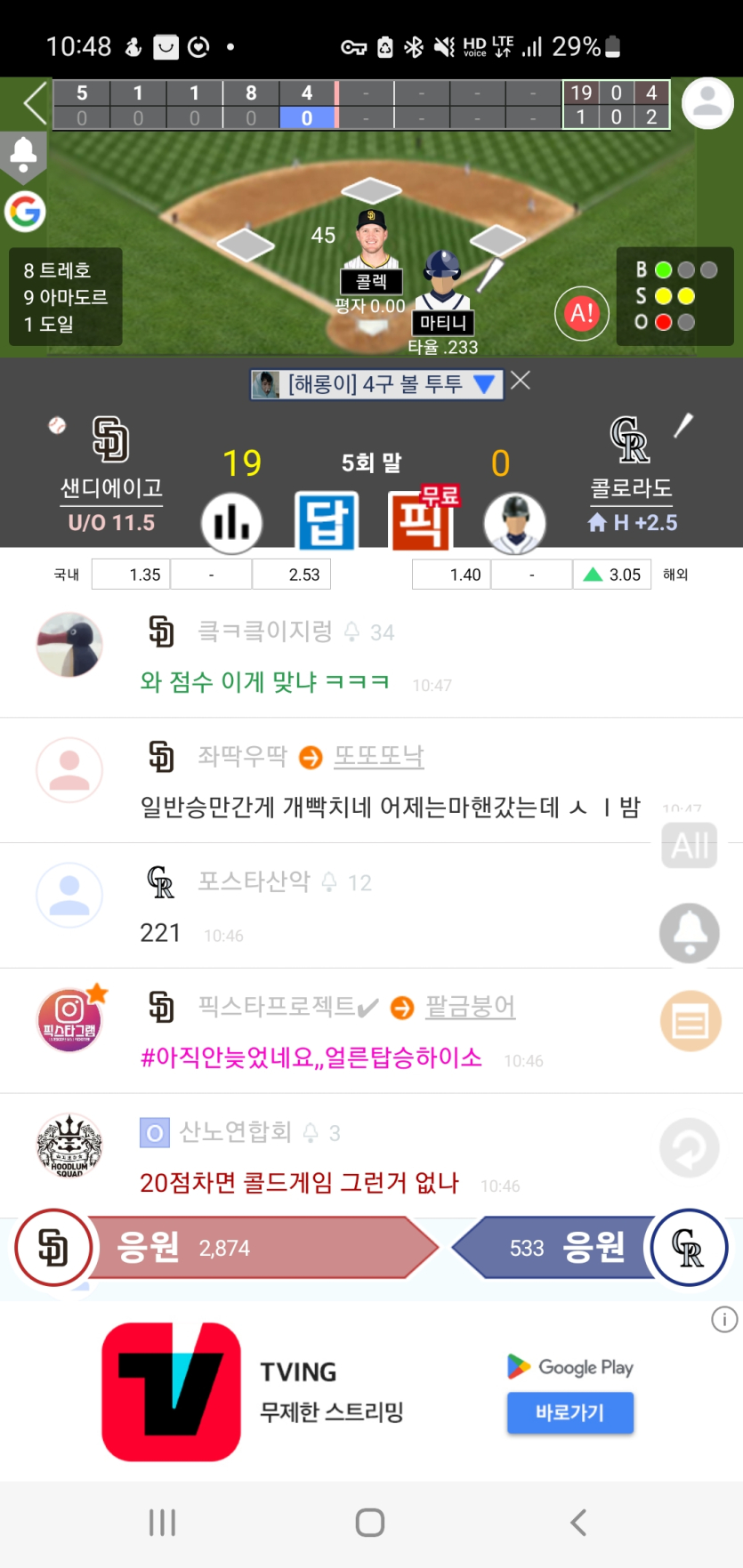Viewport: 743px width, 1568px height.
Task: Open the orange chat list icon
Action: click(x=690, y=1021)
